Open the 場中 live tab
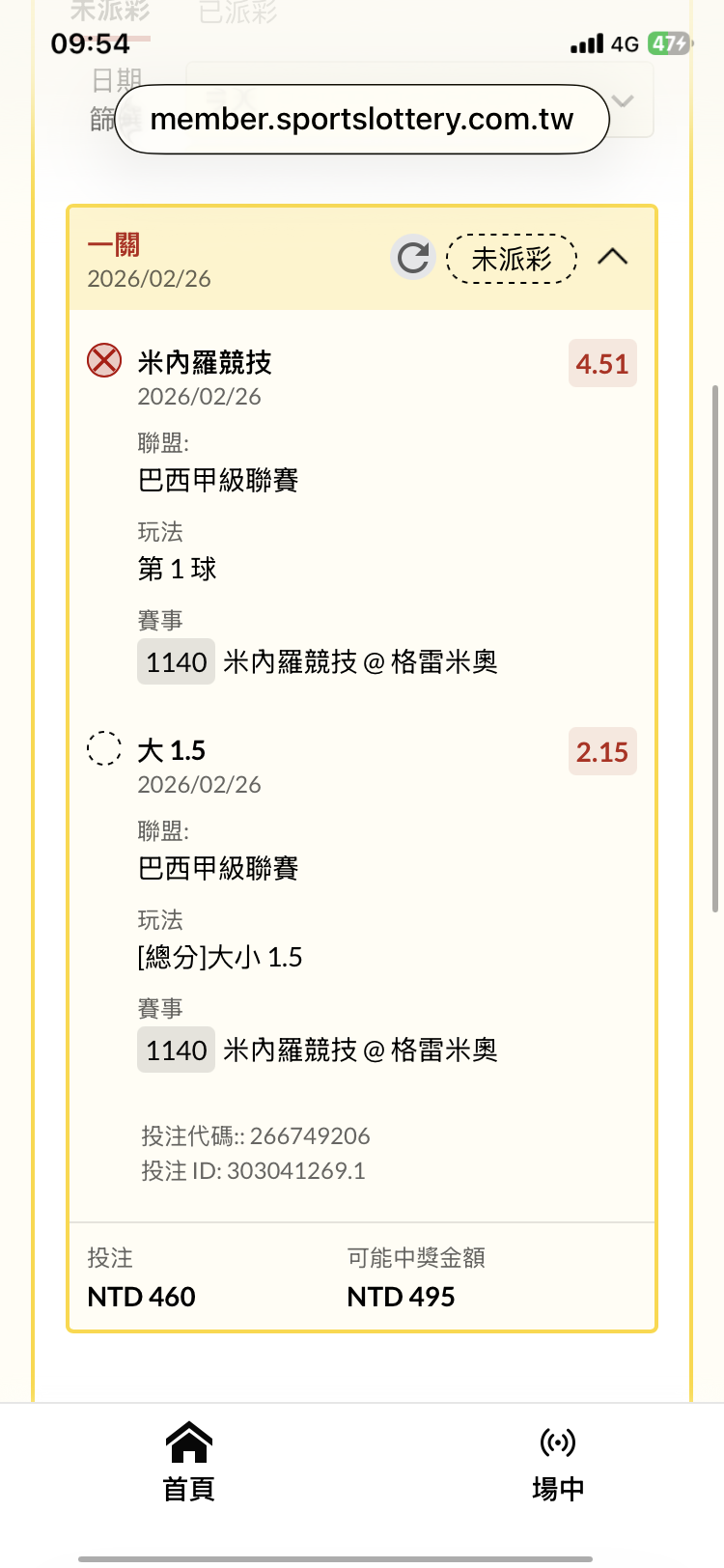Image resolution: width=724 pixels, height=1568 pixels. (557, 1462)
